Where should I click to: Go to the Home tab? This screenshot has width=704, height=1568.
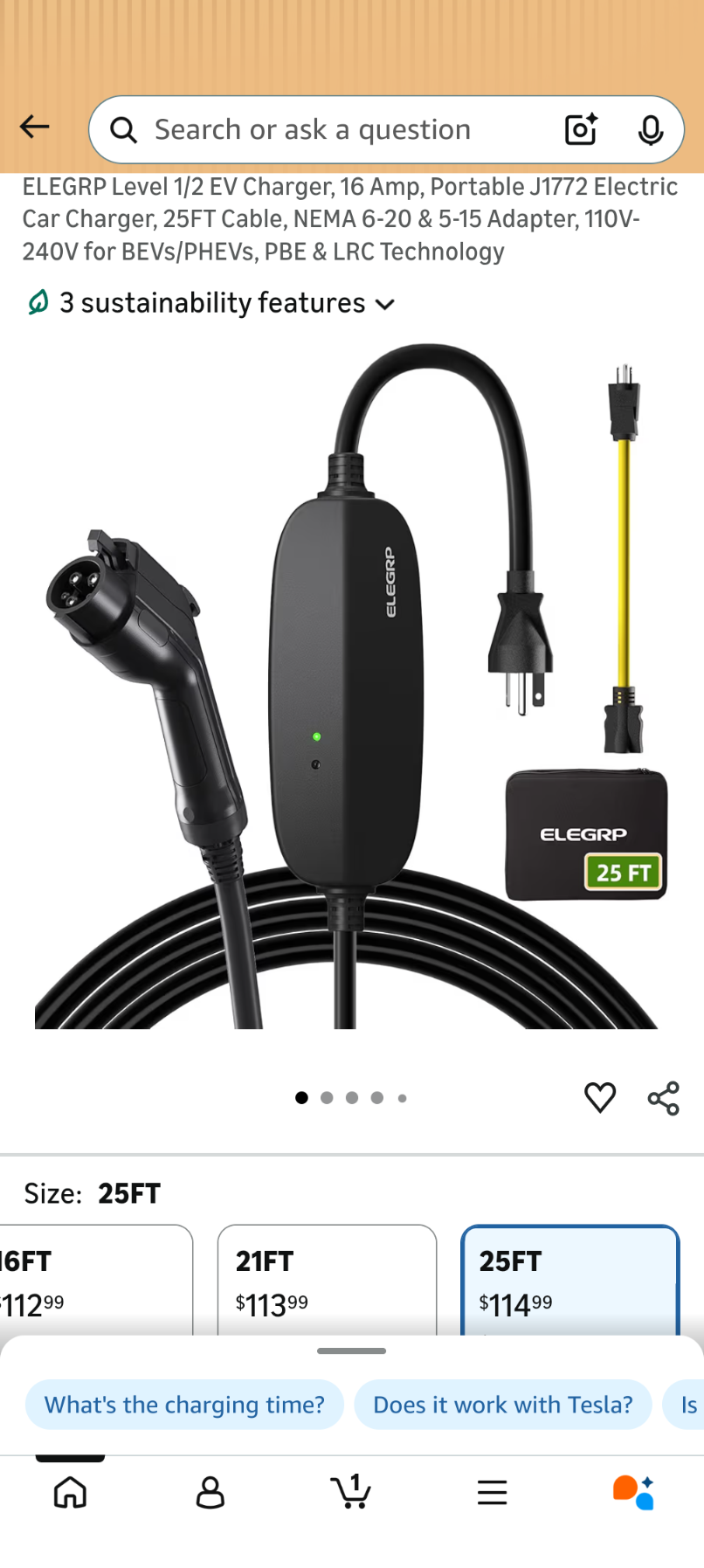[70, 1492]
